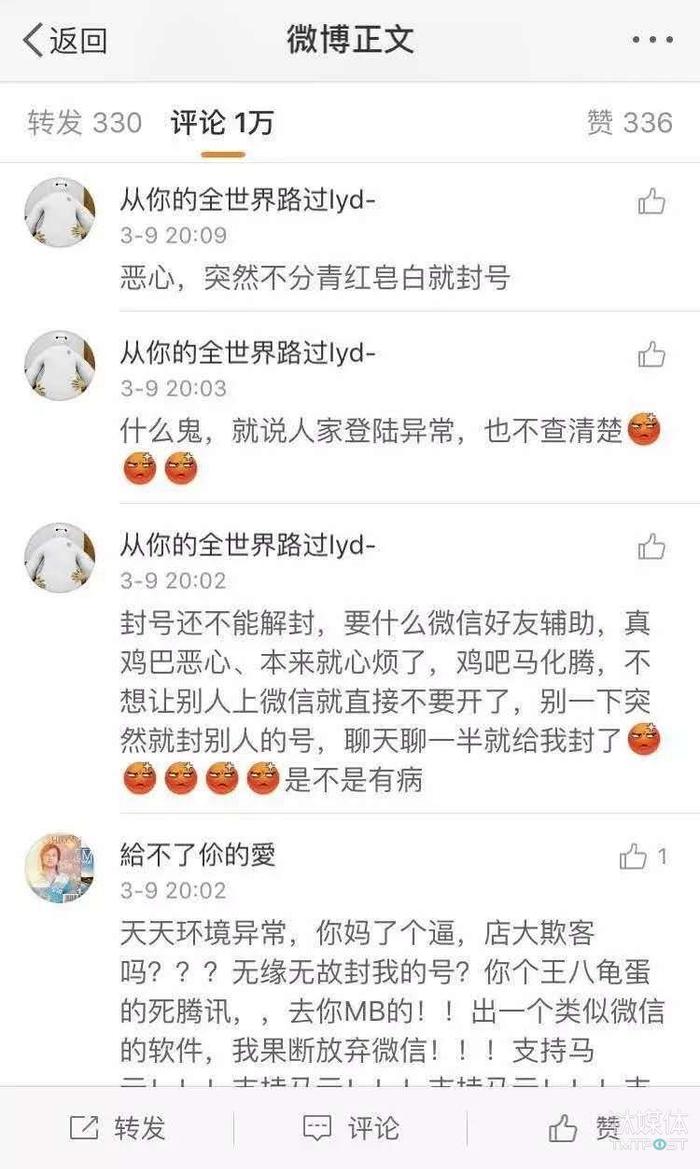
Task: Like the comment posted at 3-9 20:09
Action: click(x=652, y=202)
